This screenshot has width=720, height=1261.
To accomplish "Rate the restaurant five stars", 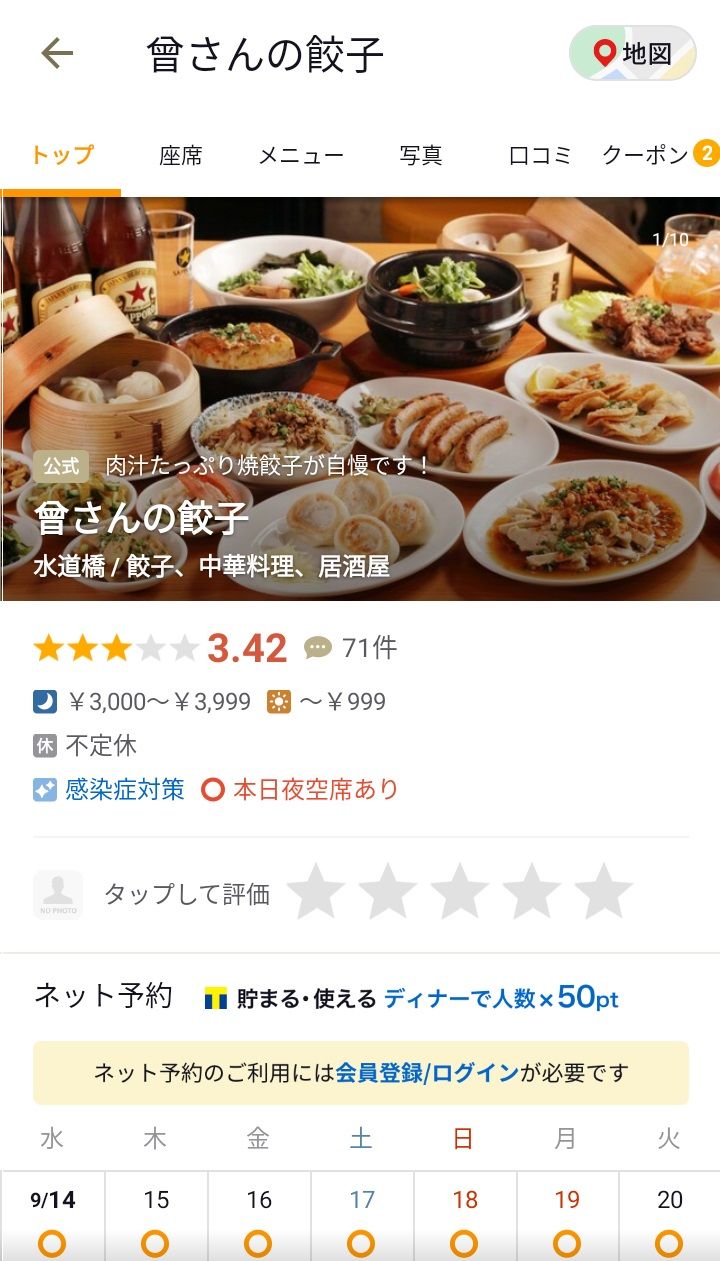I will coord(603,893).
